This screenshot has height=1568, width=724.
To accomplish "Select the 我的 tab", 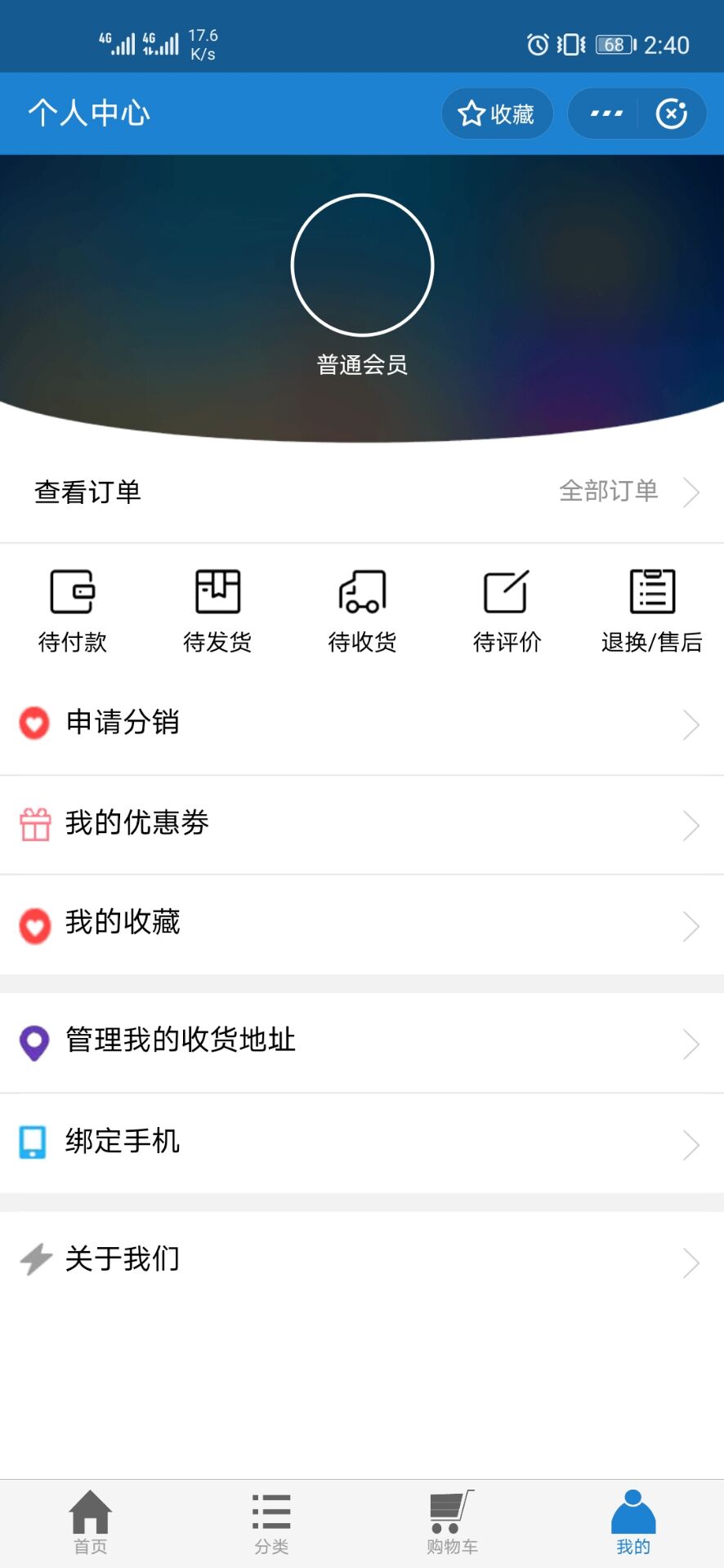I will click(633, 1523).
